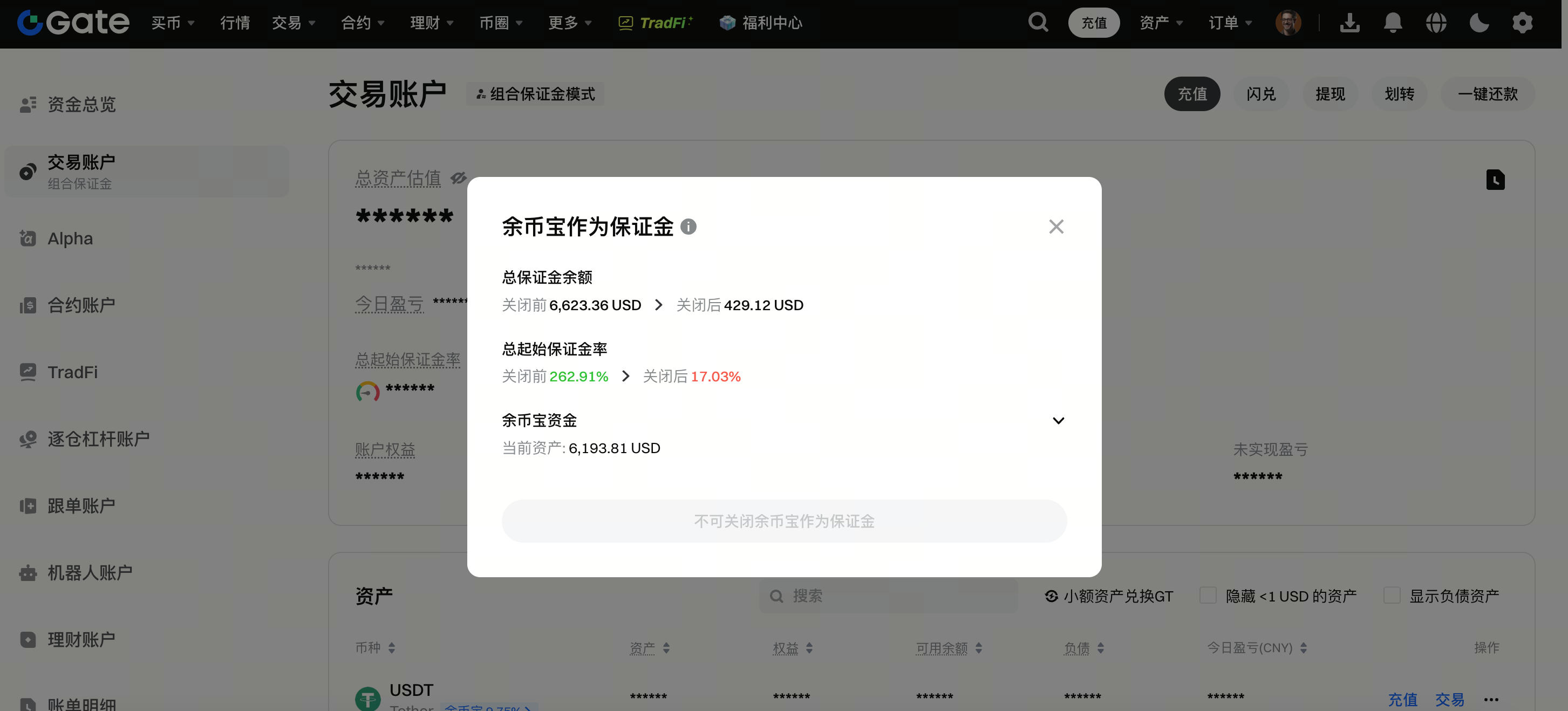Open the search icon in top bar

[x=1038, y=23]
